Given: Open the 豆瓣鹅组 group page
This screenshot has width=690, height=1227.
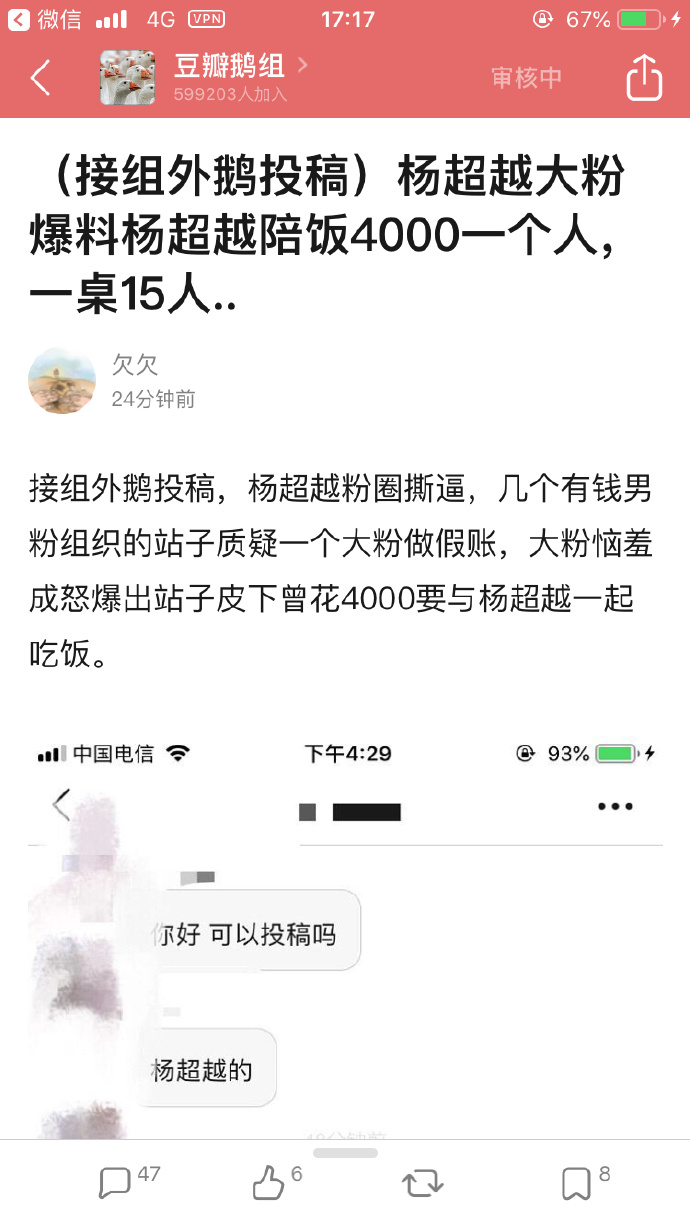Looking at the screenshot, I should (x=229, y=67).
